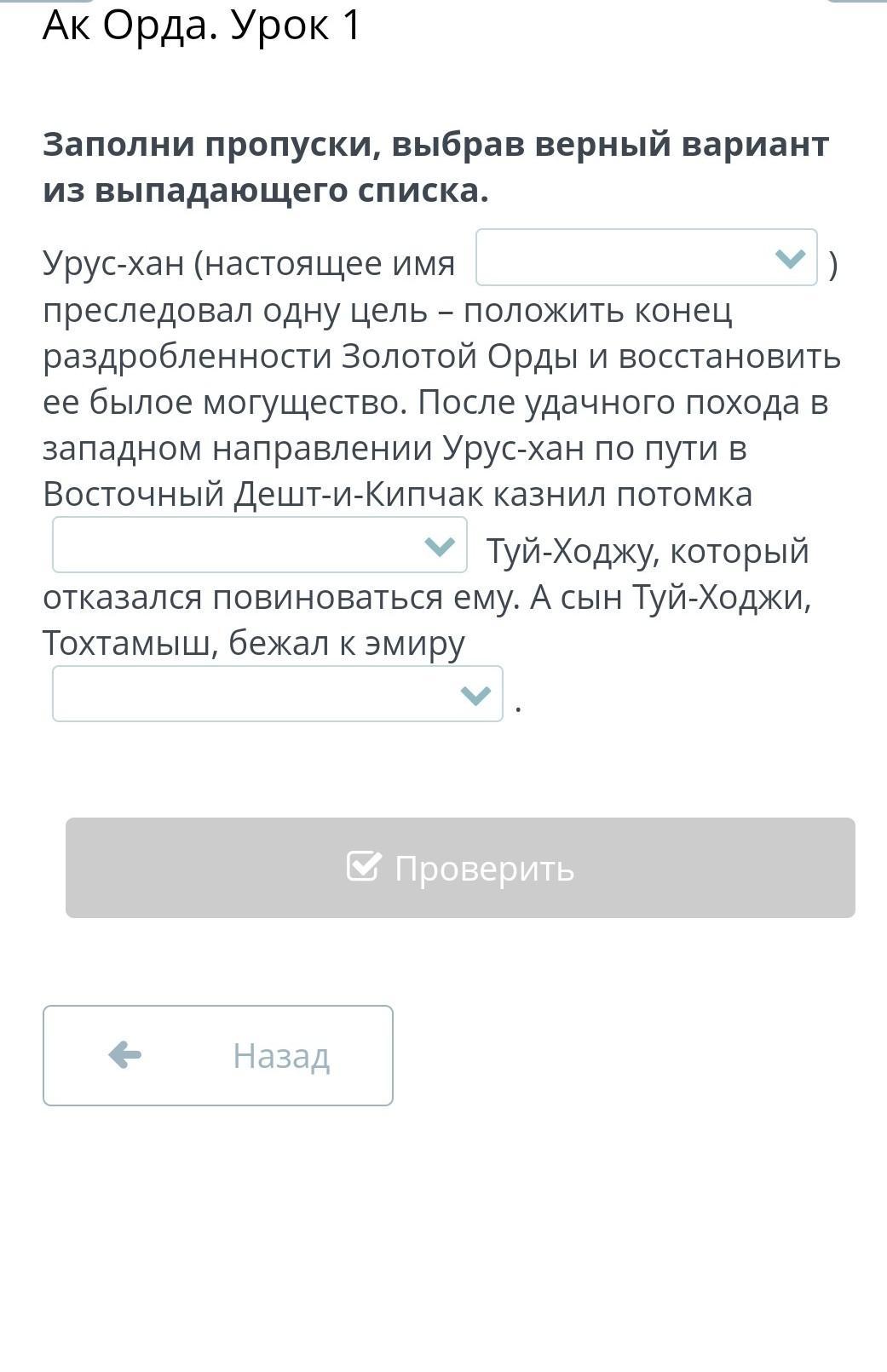The width and height of the screenshot is (887, 1372).
Task: Go back with the Назад button
Action: pyautogui.click(x=218, y=1055)
